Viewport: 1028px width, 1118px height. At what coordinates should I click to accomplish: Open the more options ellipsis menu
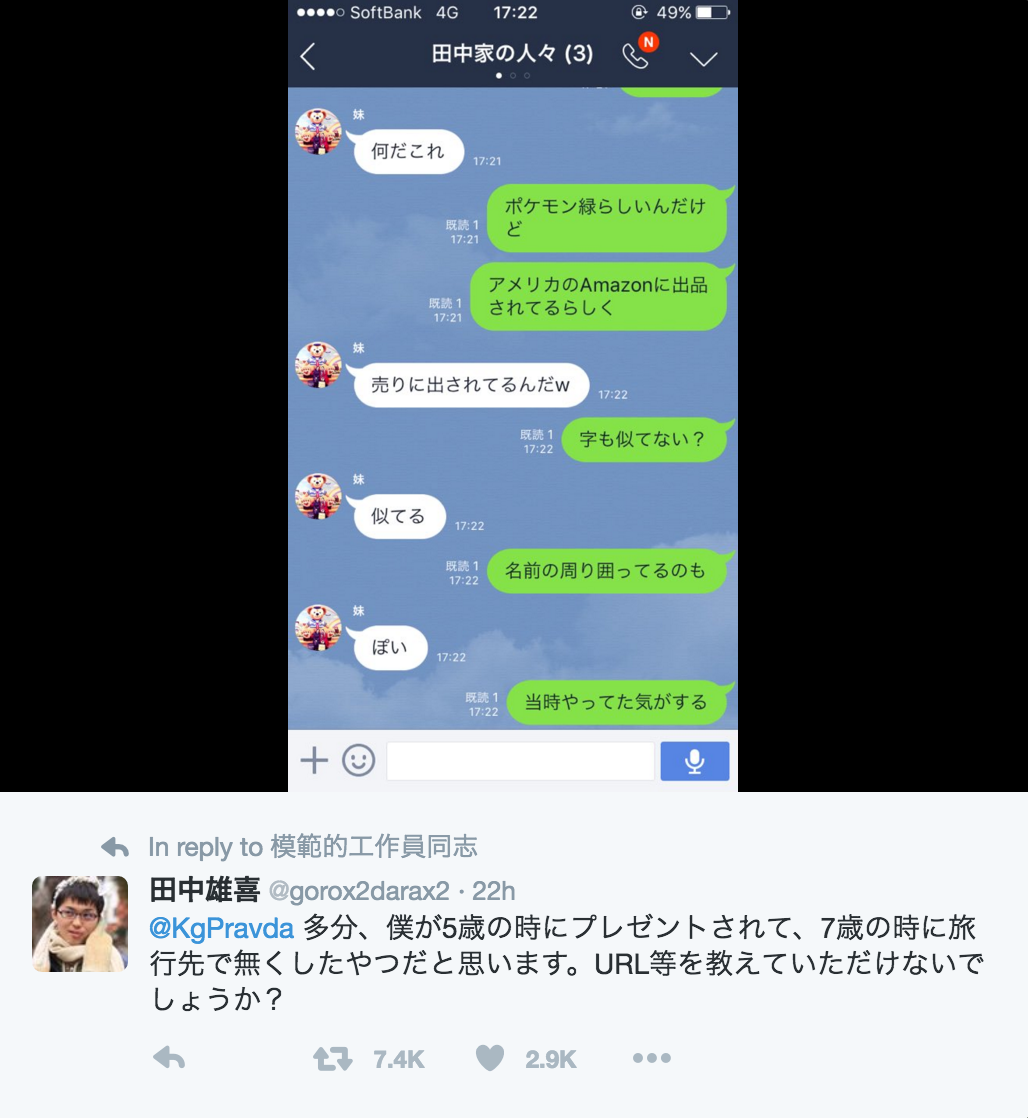point(651,1059)
